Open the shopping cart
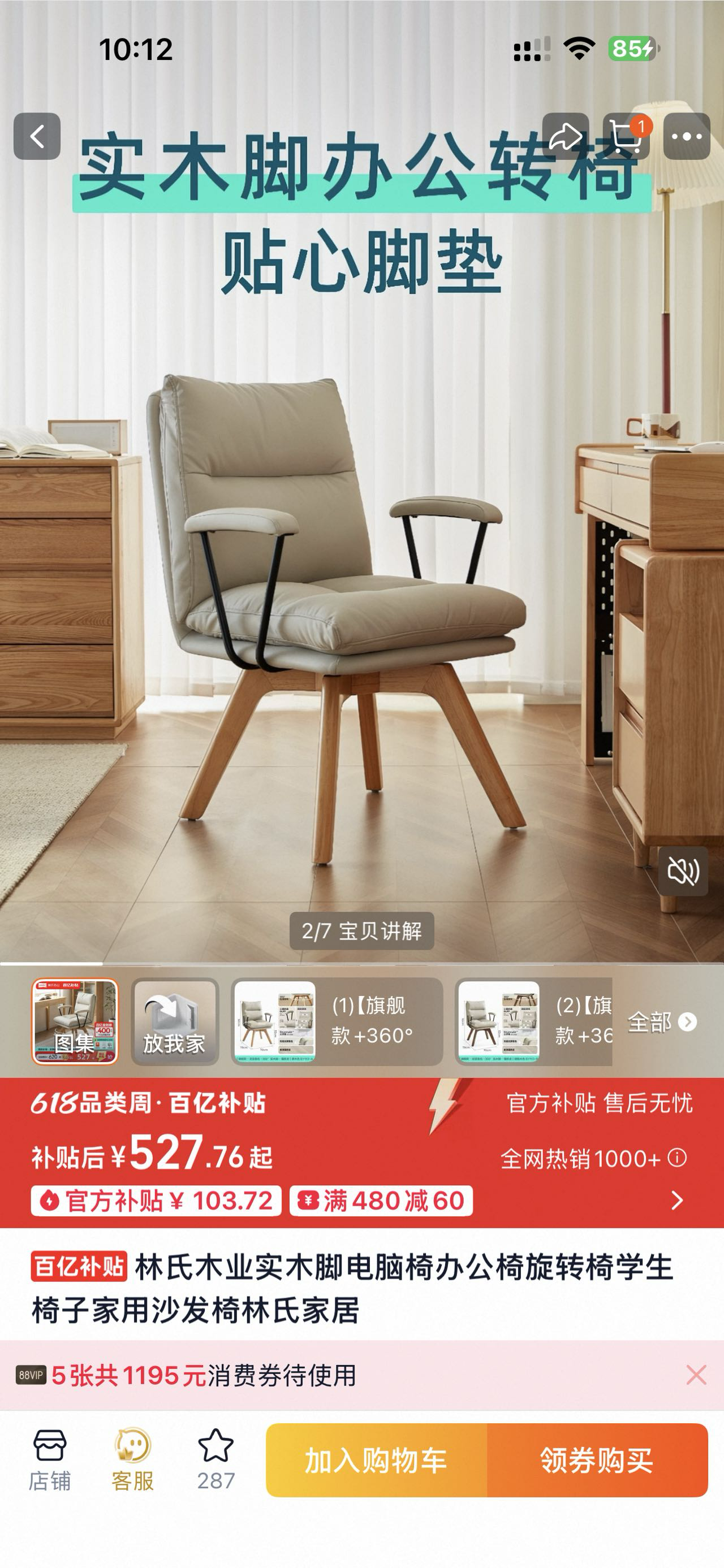Screen dimensions: 724x1568 tap(627, 136)
